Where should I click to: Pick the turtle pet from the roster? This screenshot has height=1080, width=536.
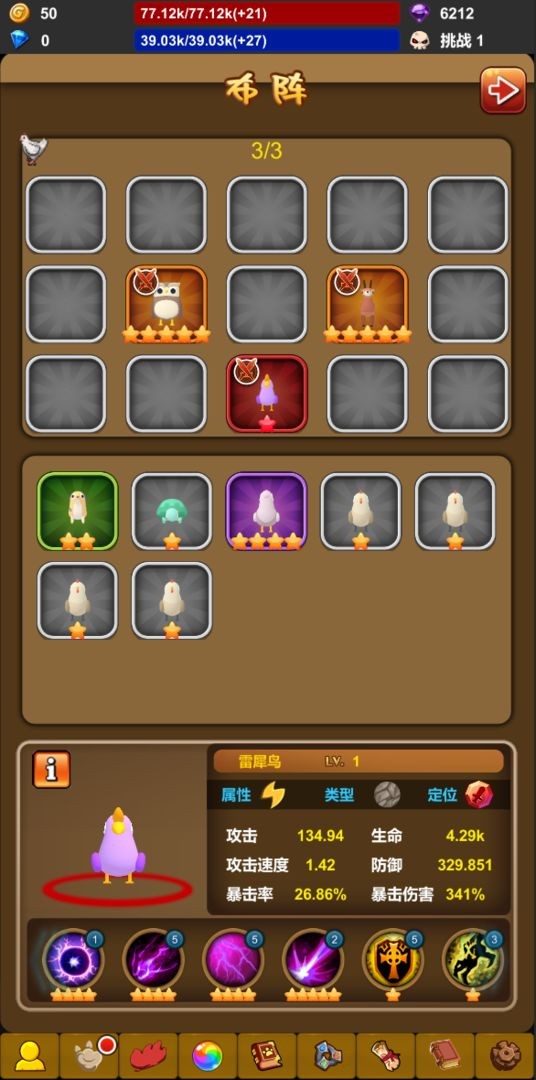tap(172, 511)
